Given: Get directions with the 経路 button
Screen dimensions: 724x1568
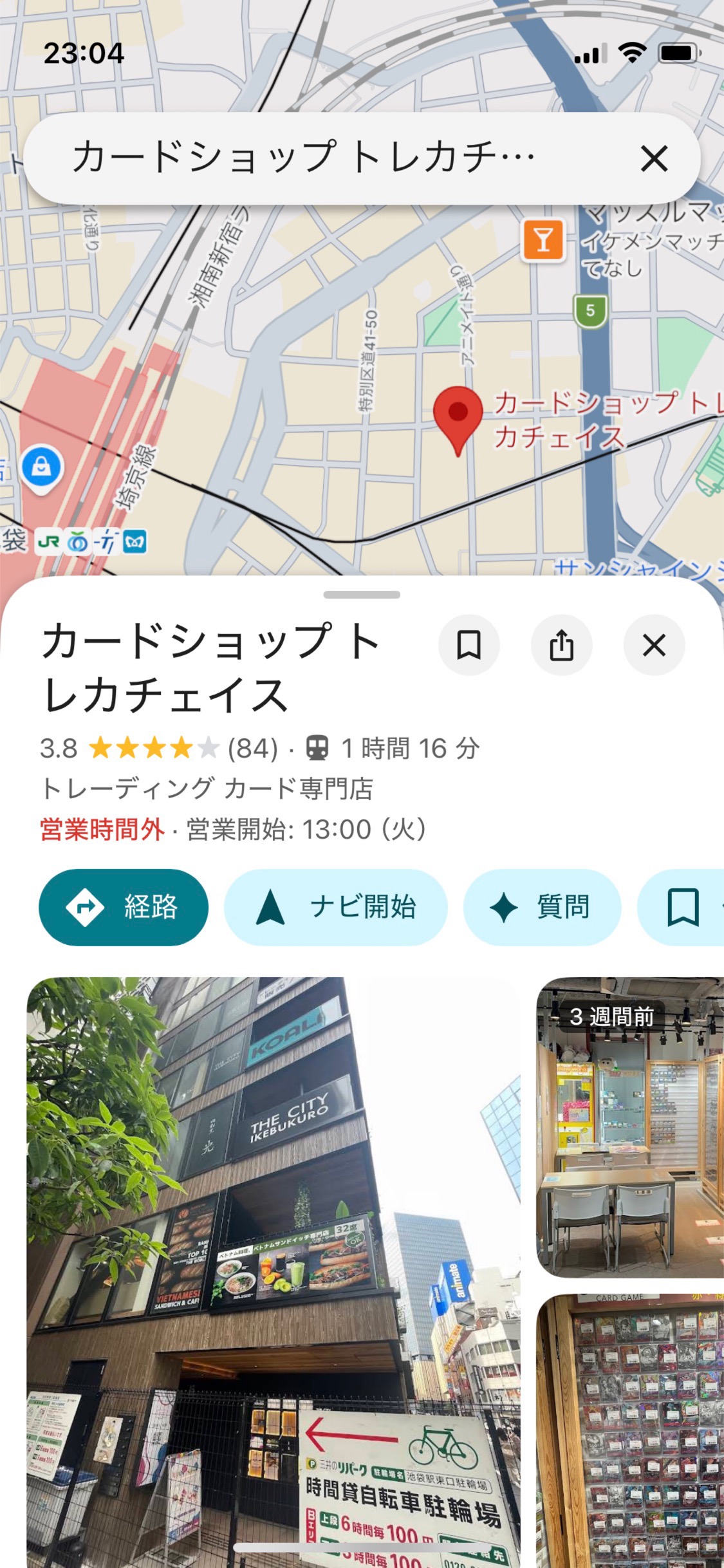Looking at the screenshot, I should [124, 907].
